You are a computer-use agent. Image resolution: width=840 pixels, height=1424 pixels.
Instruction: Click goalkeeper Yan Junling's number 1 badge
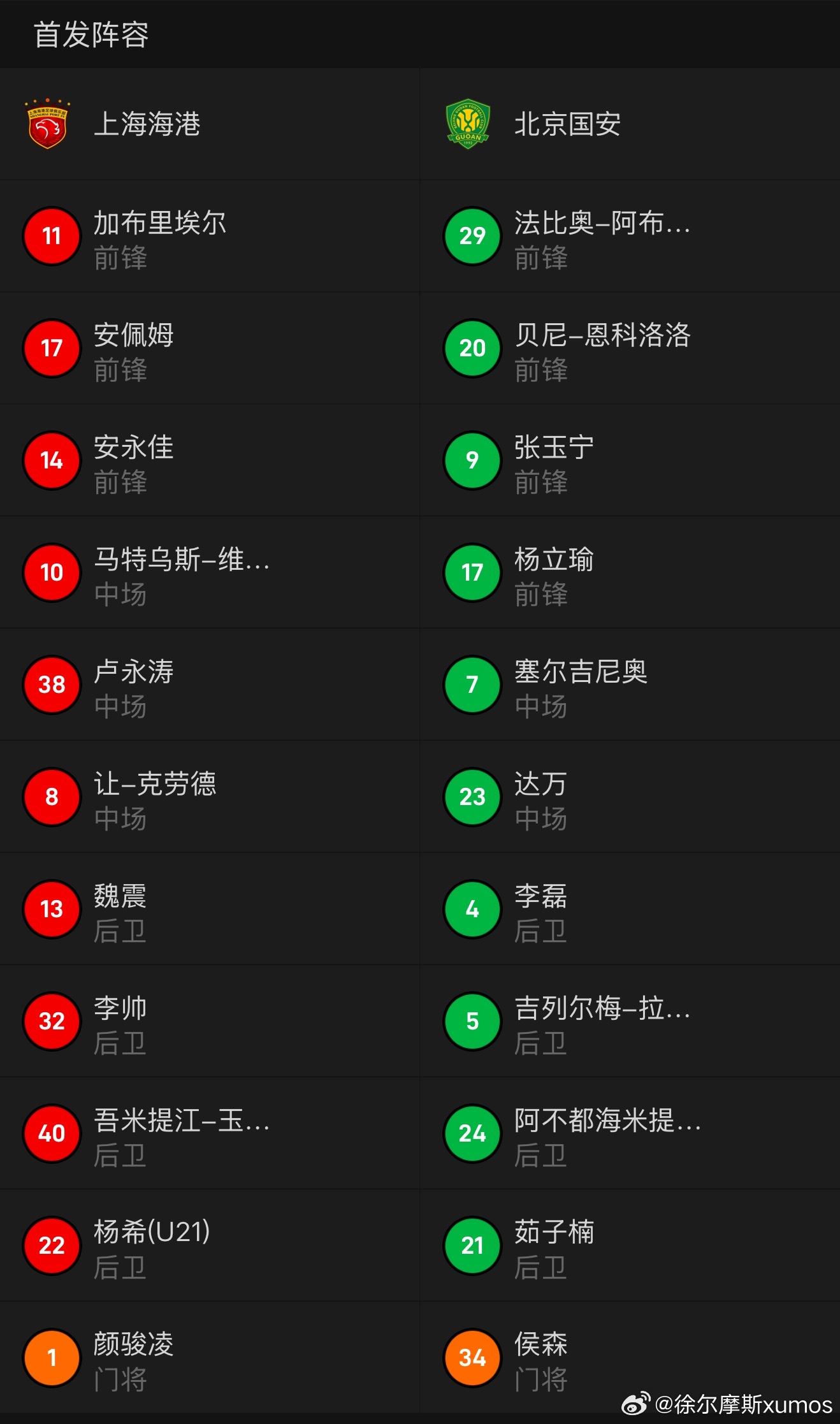pos(51,1358)
